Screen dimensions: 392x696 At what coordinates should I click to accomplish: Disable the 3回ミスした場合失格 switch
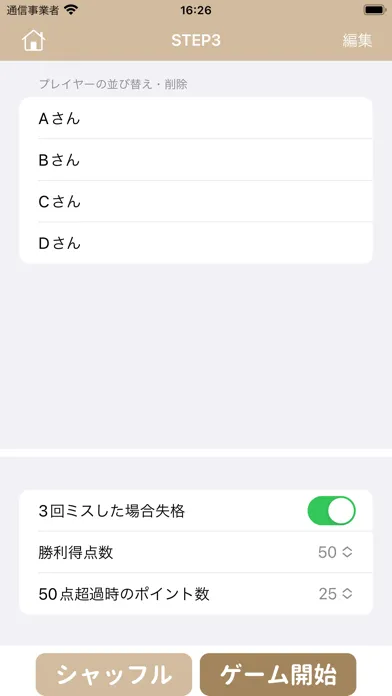click(332, 510)
